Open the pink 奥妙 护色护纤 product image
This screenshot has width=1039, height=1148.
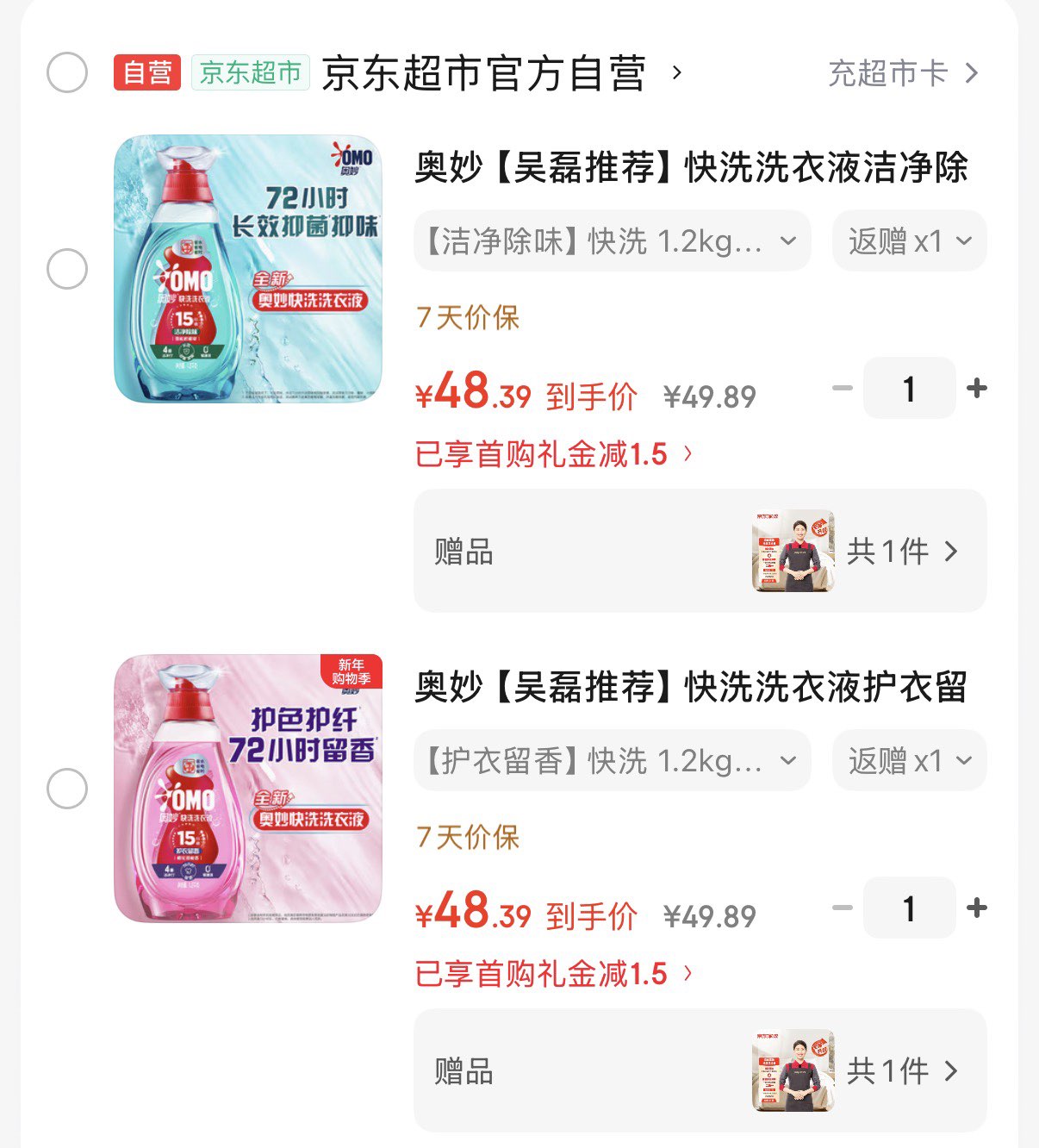coord(248,789)
